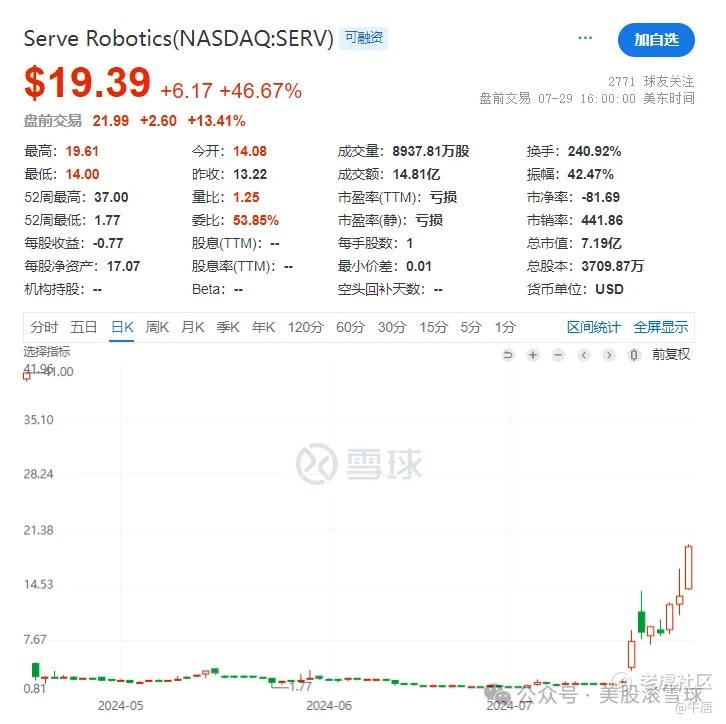This screenshot has width=726, height=724.
Task: Show the 年K chart
Action: (x=263, y=327)
